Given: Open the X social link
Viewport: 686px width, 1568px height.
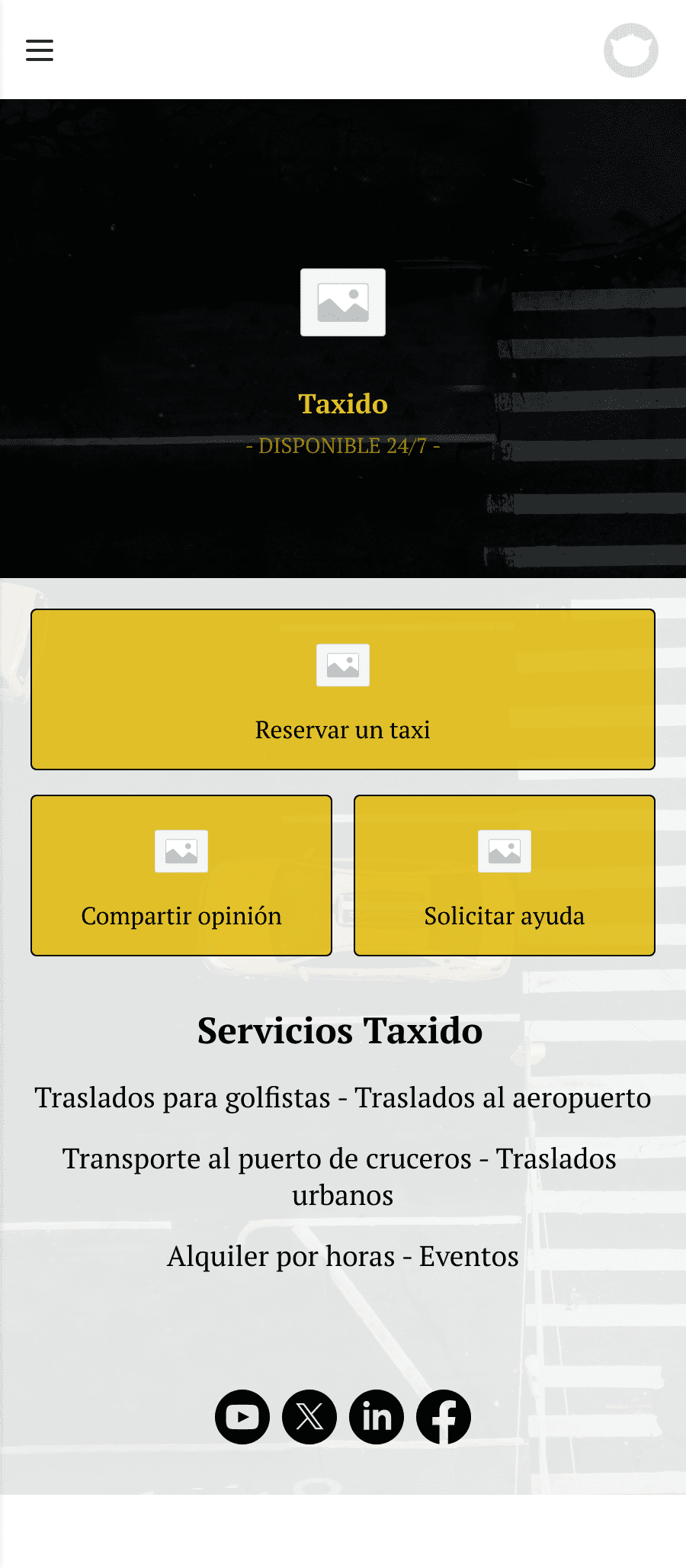Looking at the screenshot, I should 309,1417.
